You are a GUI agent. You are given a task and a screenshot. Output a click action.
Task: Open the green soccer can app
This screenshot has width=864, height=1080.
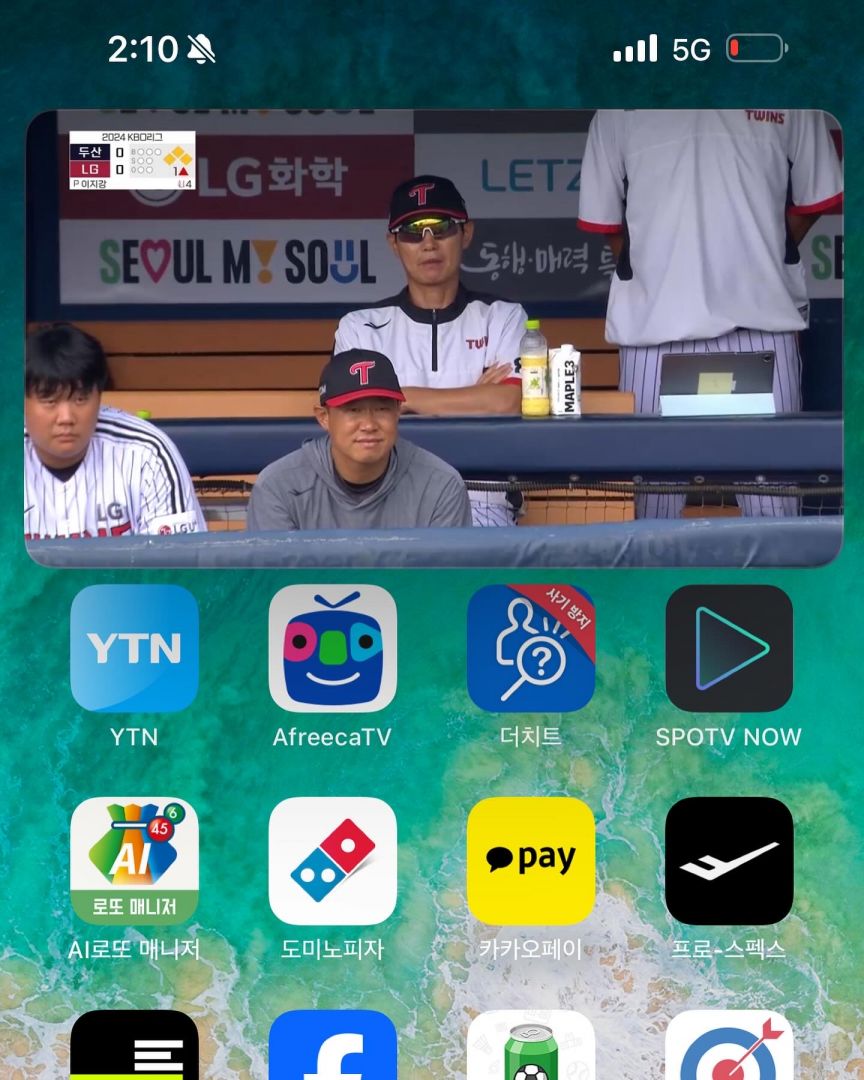(530, 1048)
